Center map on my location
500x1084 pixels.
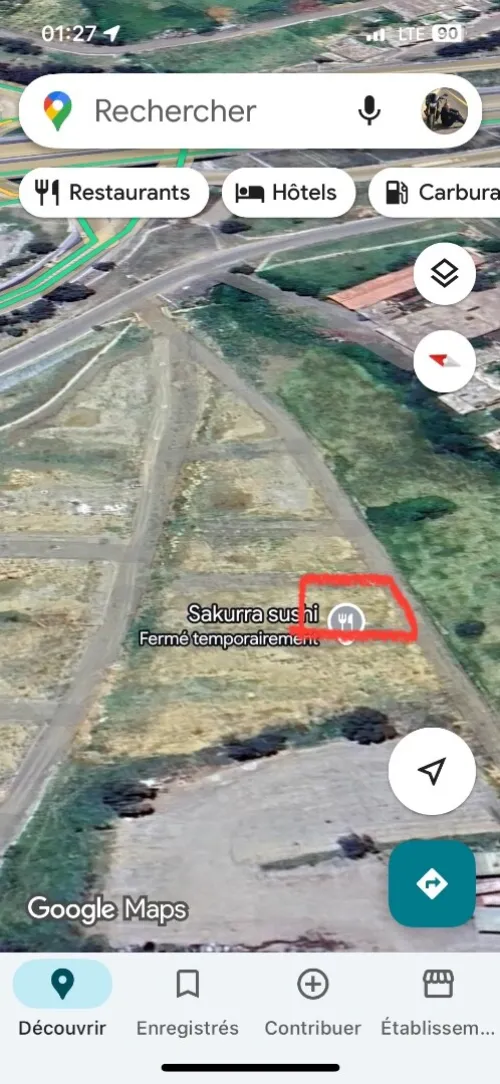(x=432, y=771)
